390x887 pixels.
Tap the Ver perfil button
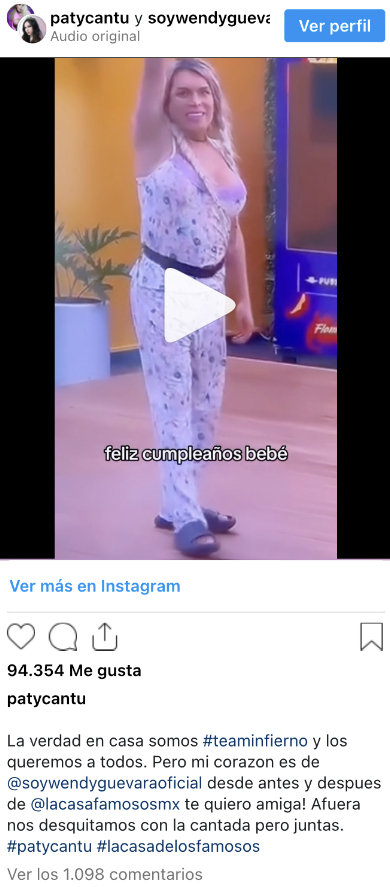(335, 25)
